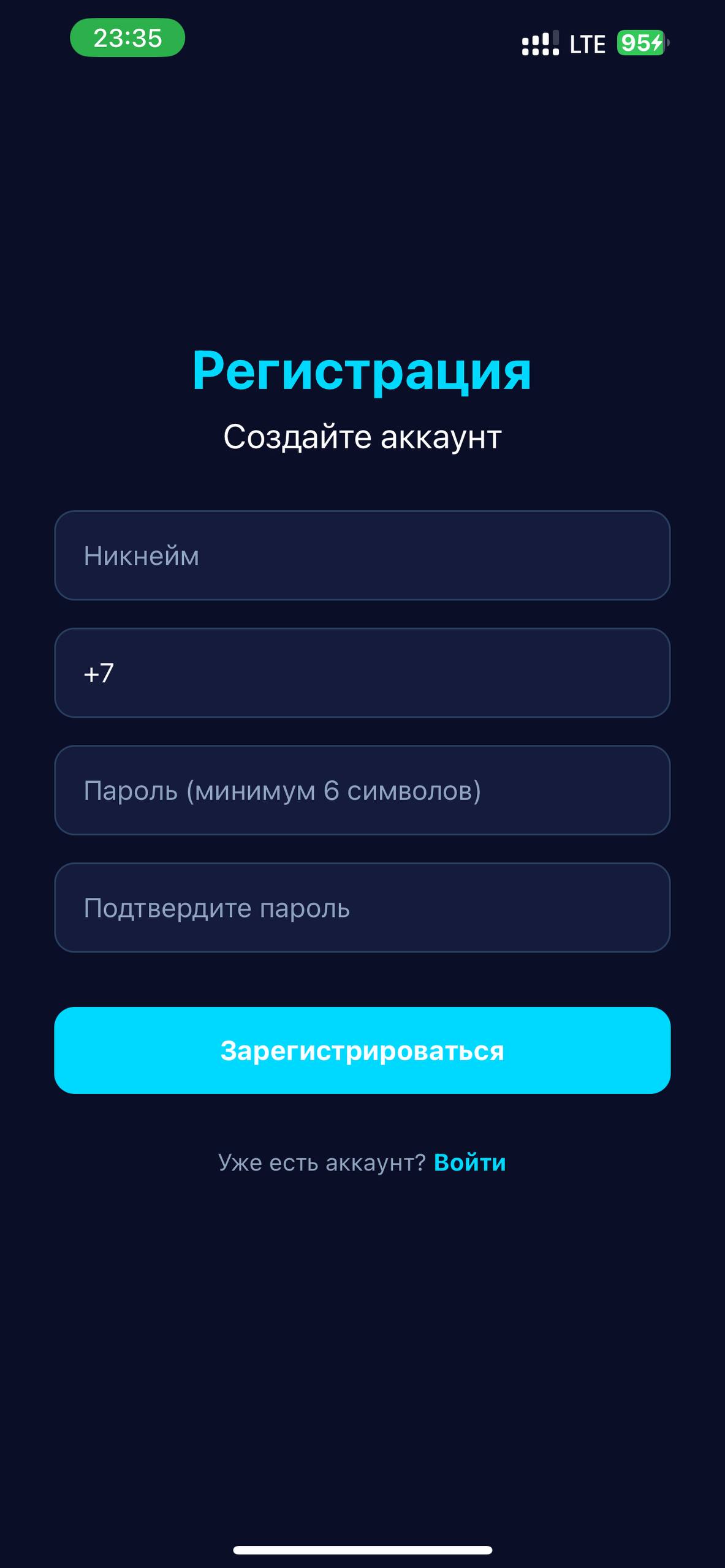Focus the Подтвердите пароль field
This screenshot has width=725, height=1568.
click(x=362, y=908)
